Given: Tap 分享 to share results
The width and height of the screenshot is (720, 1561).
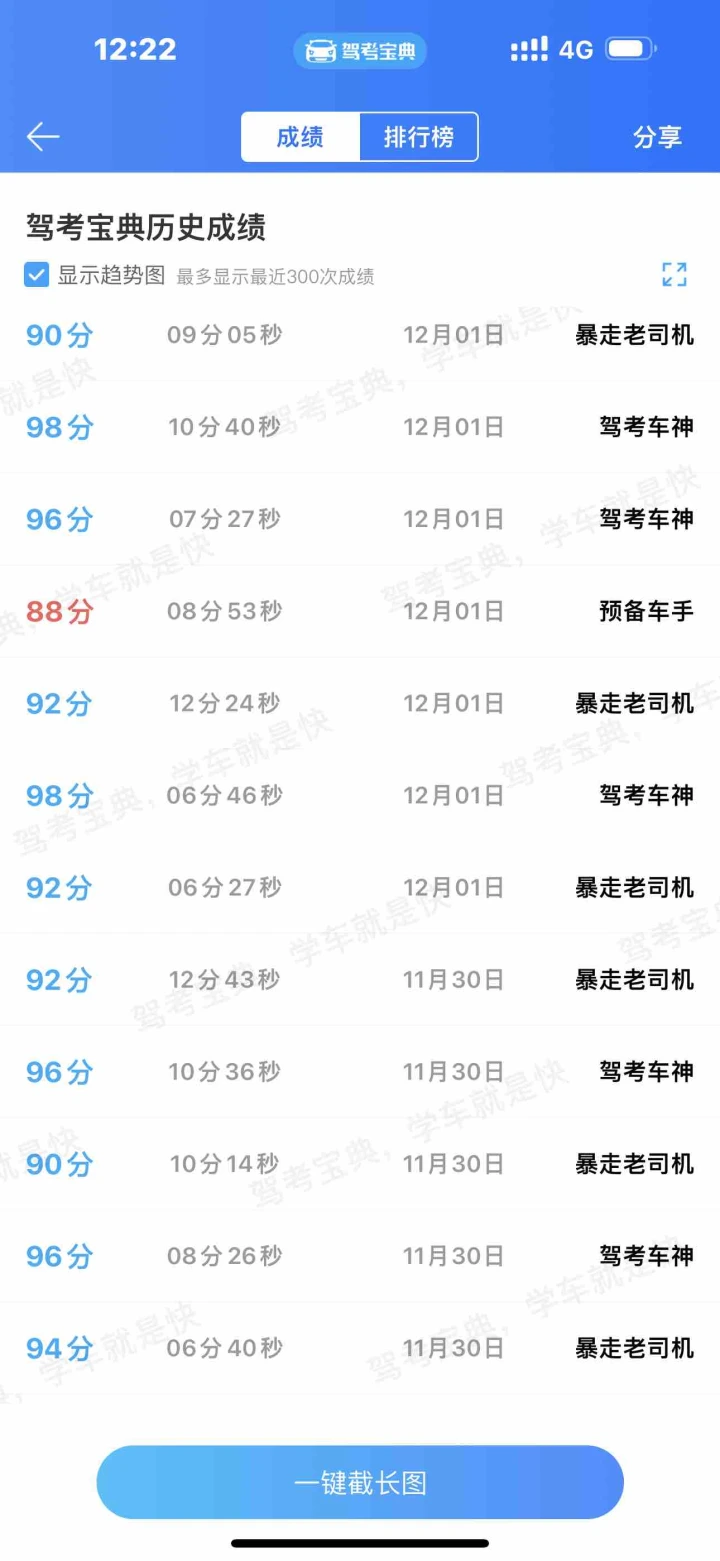Looking at the screenshot, I should tap(657, 137).
